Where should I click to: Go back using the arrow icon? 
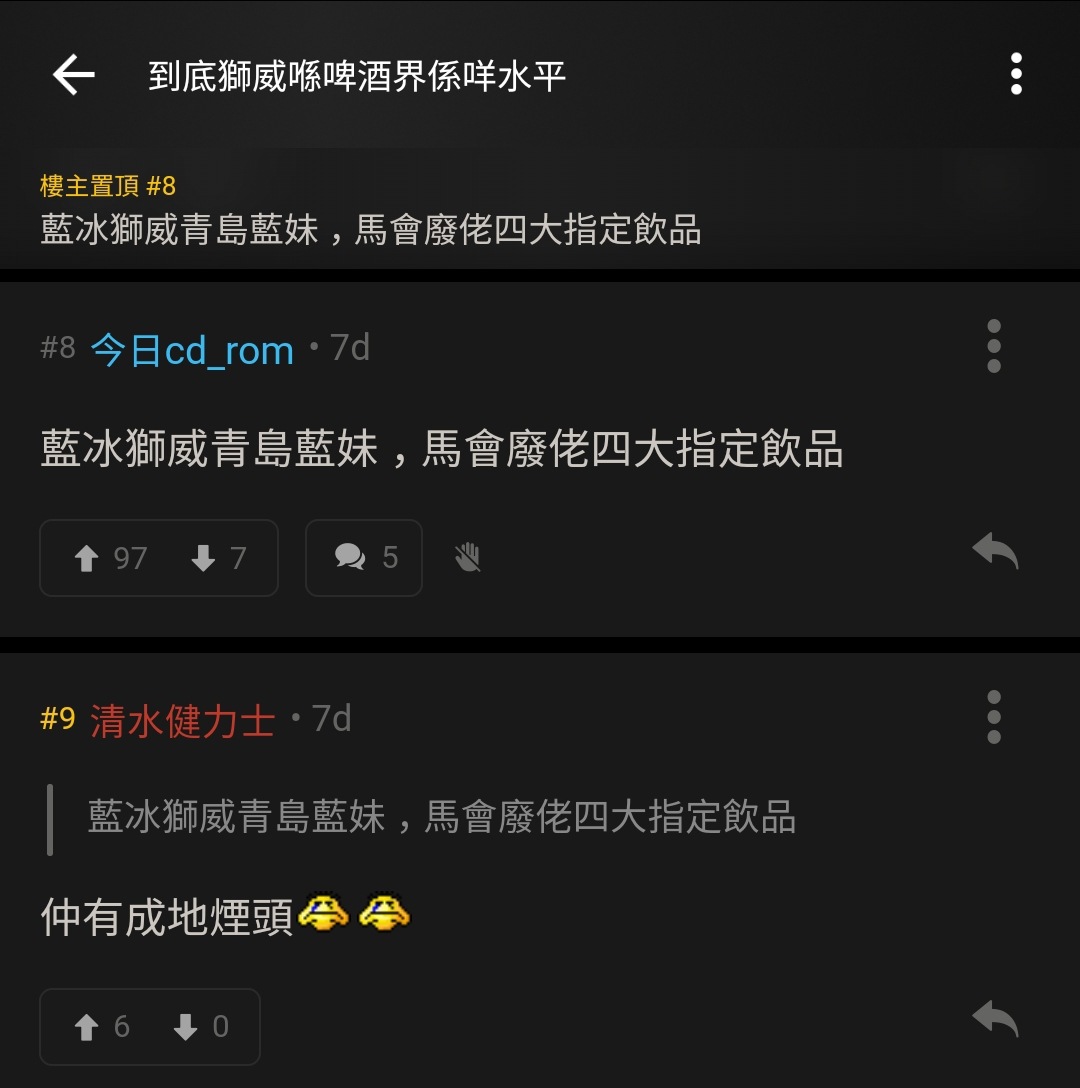(x=73, y=75)
